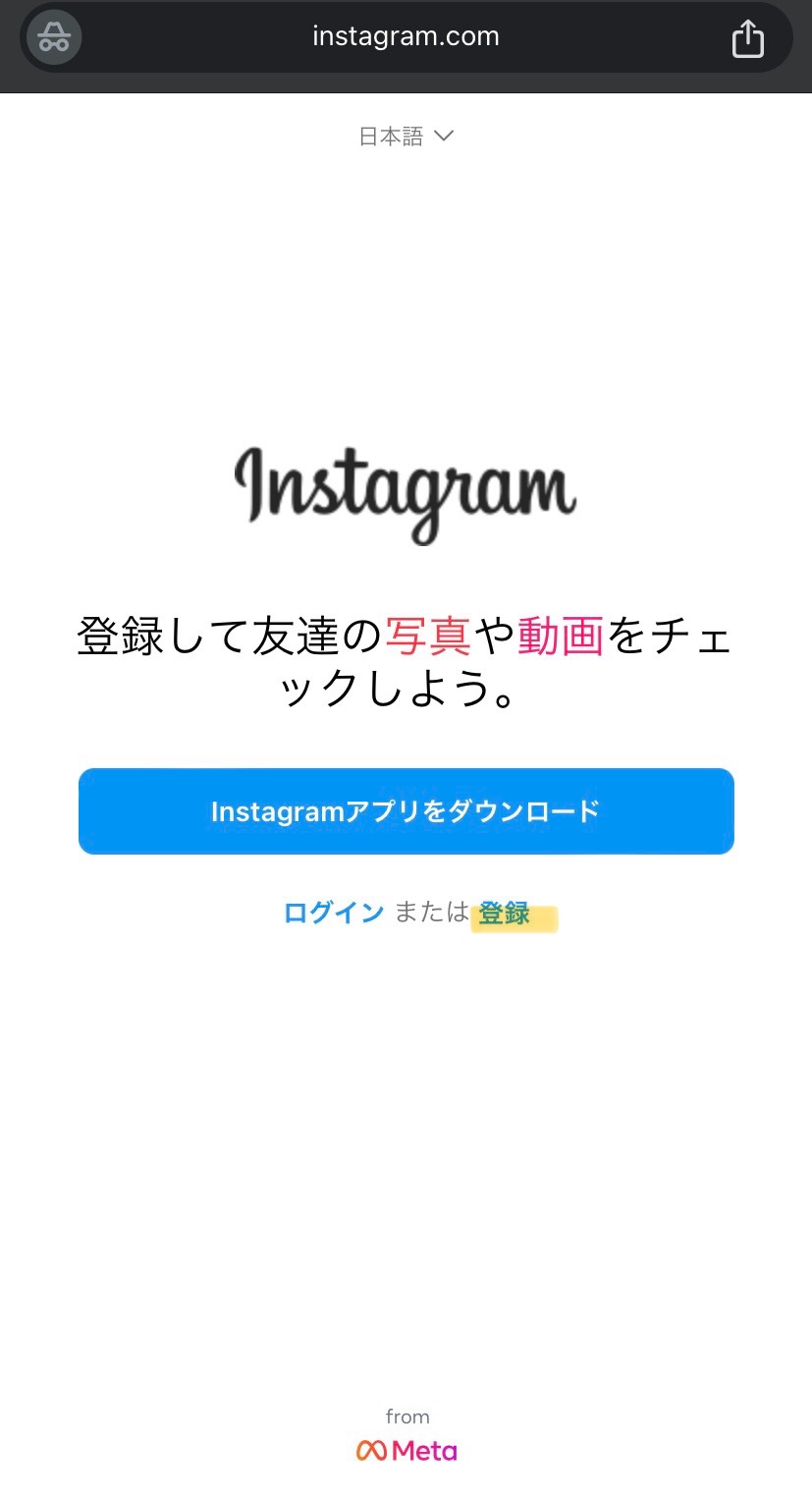Tap the Instagramアプリをダウンロード button
The height and width of the screenshot is (1498, 812).
coord(406,811)
